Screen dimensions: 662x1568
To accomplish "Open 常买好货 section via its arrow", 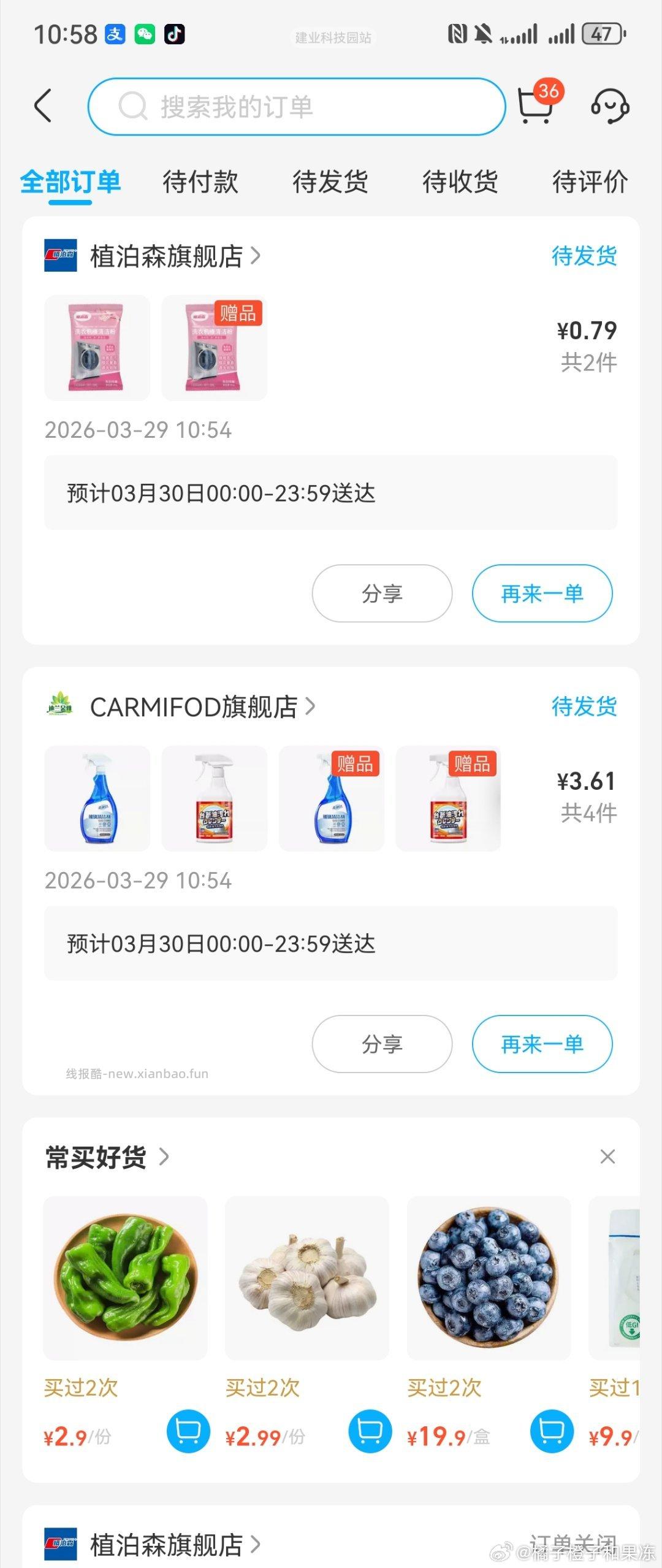I will point(165,1157).
